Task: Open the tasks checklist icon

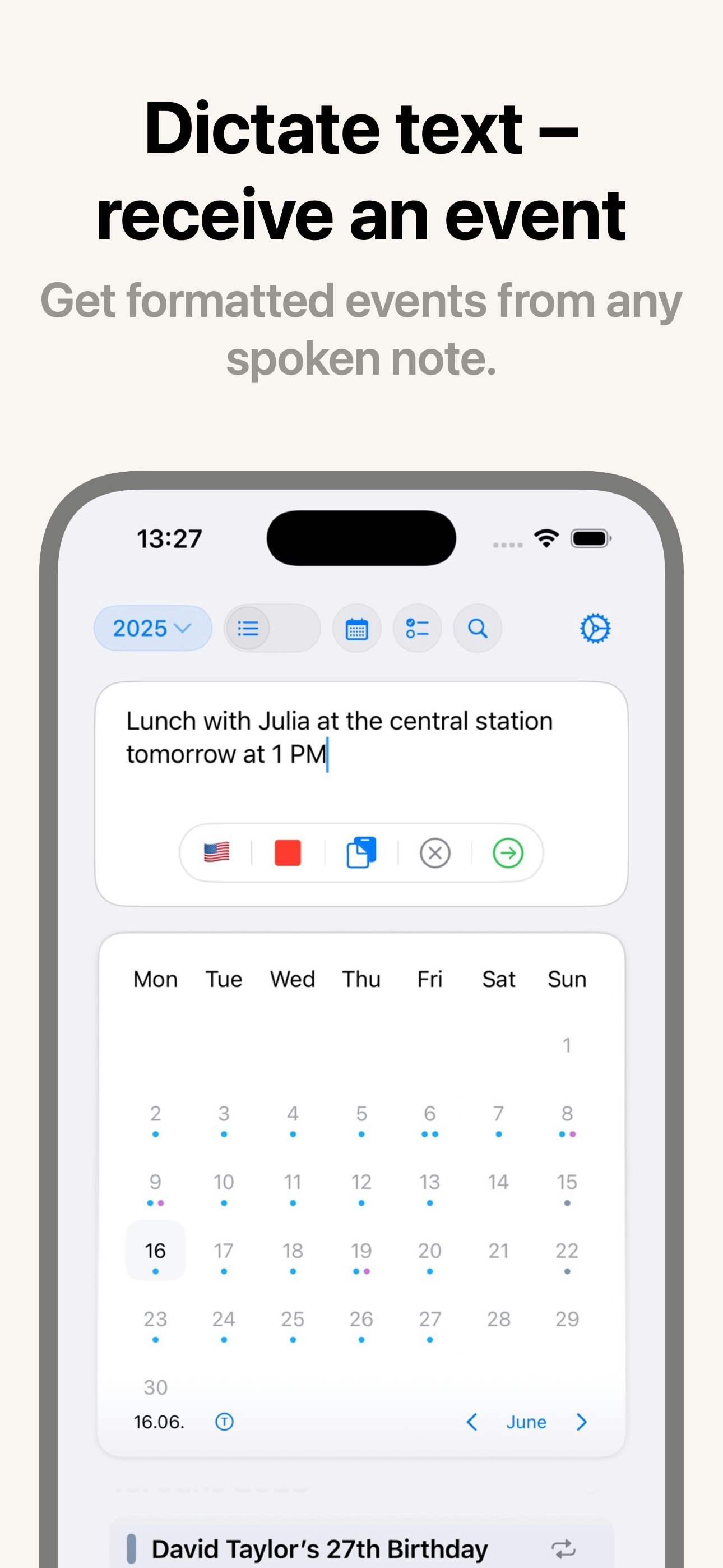Action: [x=418, y=628]
